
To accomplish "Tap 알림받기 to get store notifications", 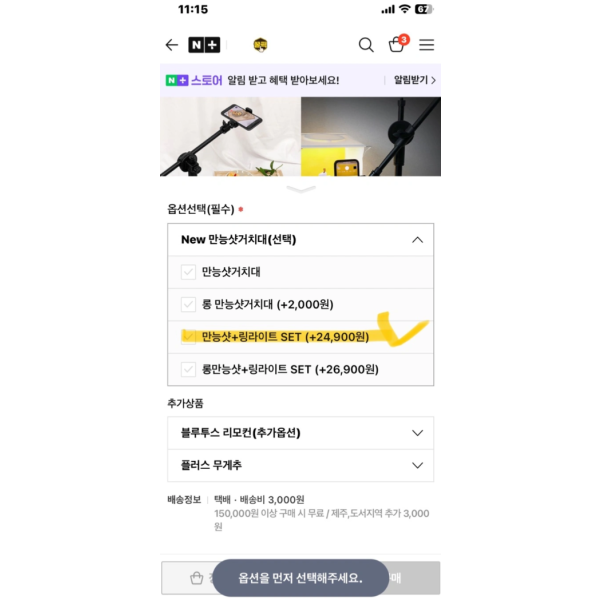I will coord(414,80).
